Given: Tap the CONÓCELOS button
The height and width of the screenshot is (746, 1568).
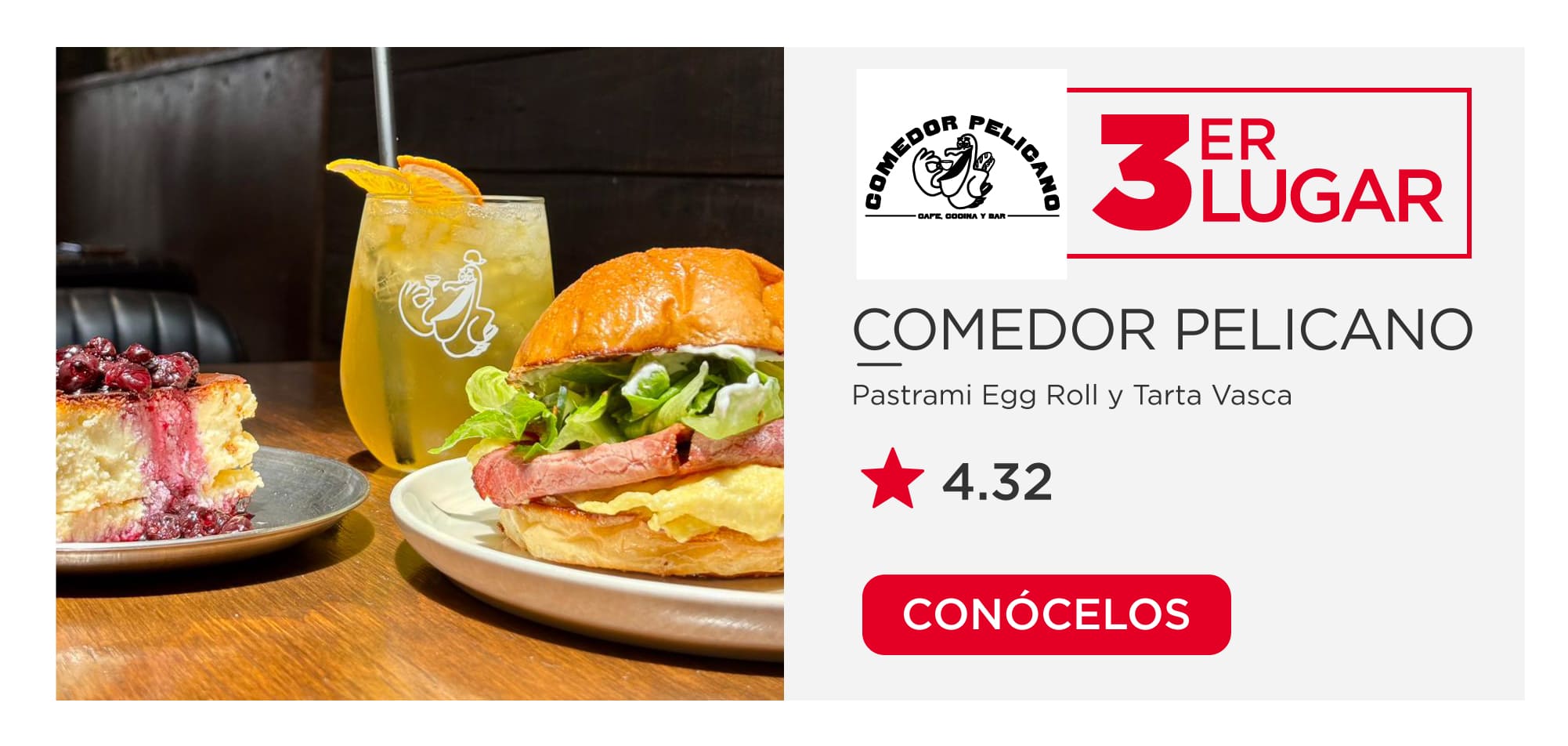Looking at the screenshot, I should coord(1046,614).
